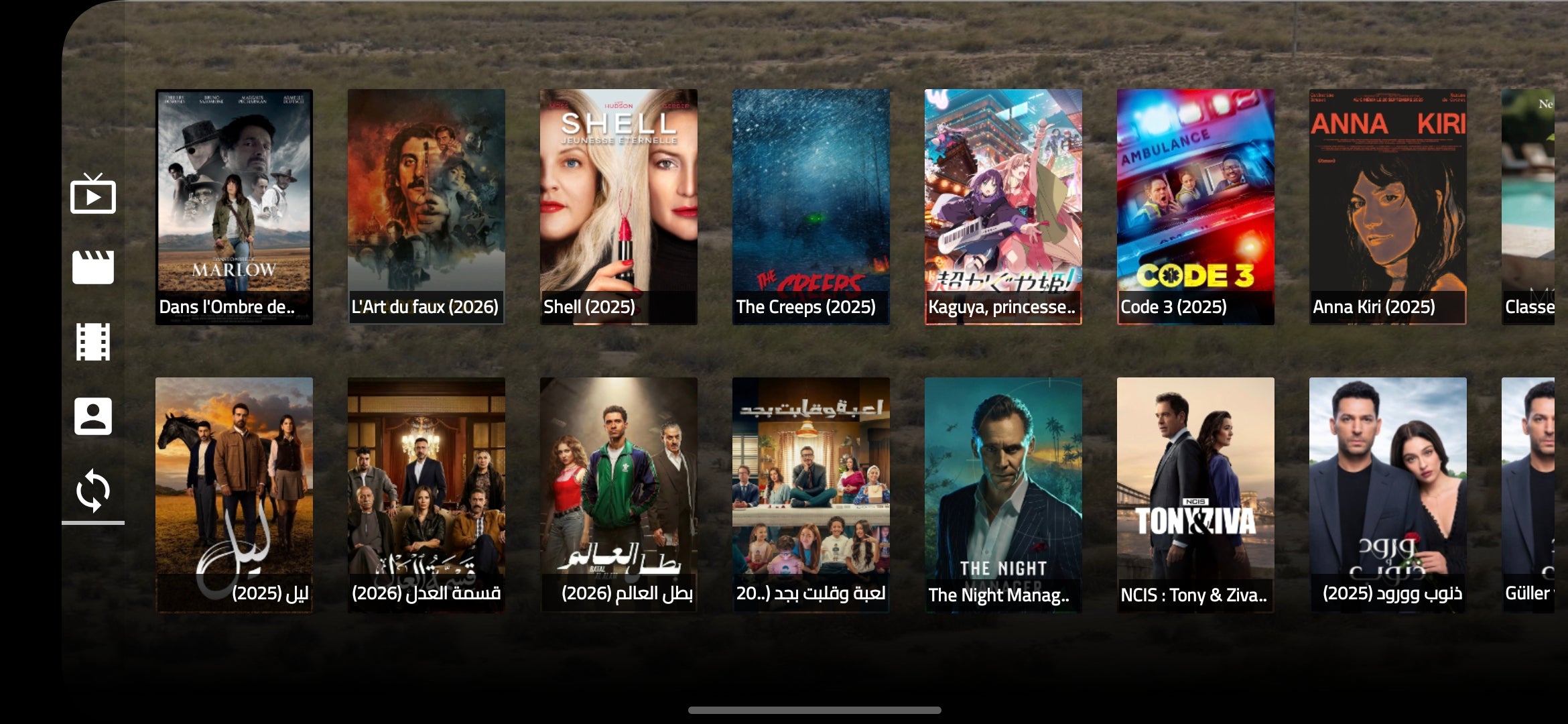Select بطل العالم (2026) series

(x=618, y=495)
